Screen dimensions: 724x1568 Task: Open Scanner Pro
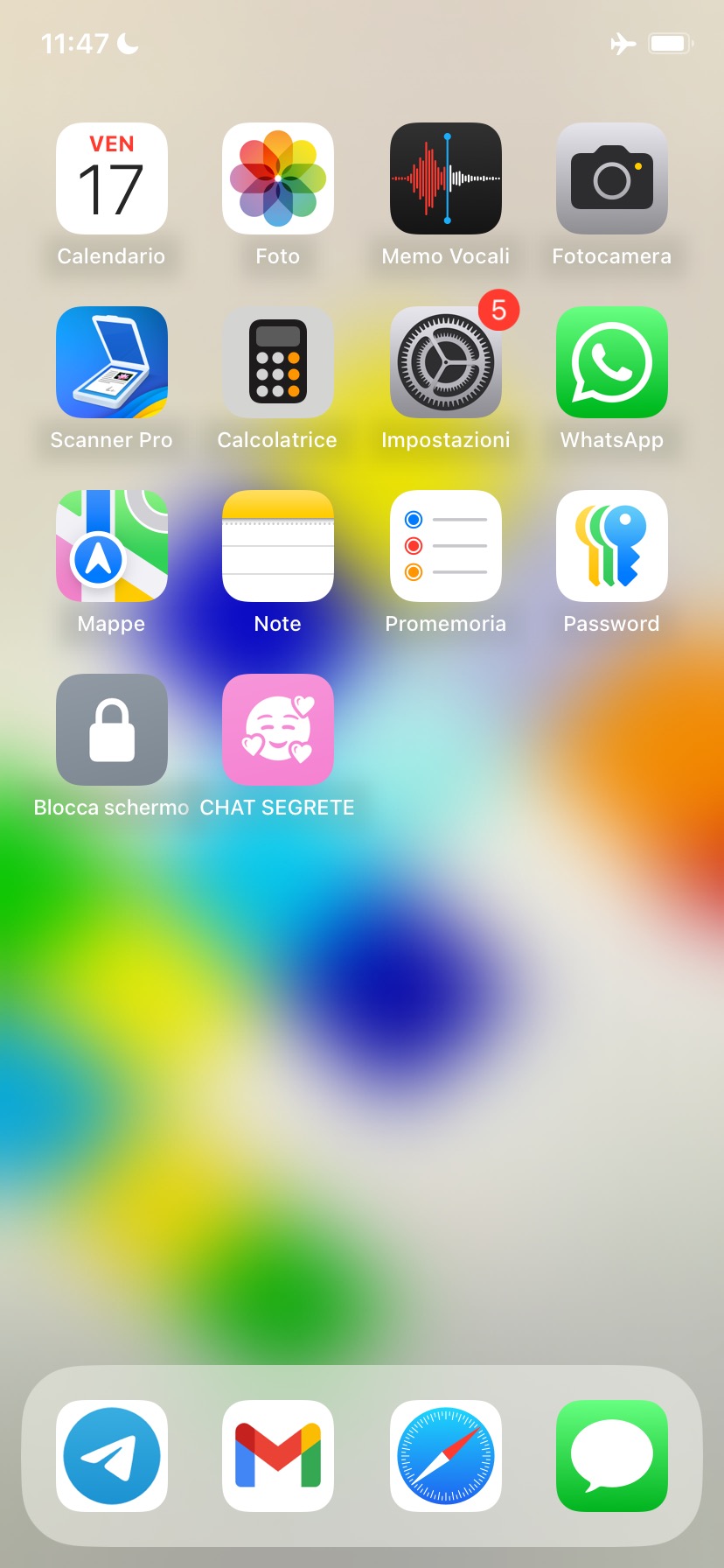(111, 362)
